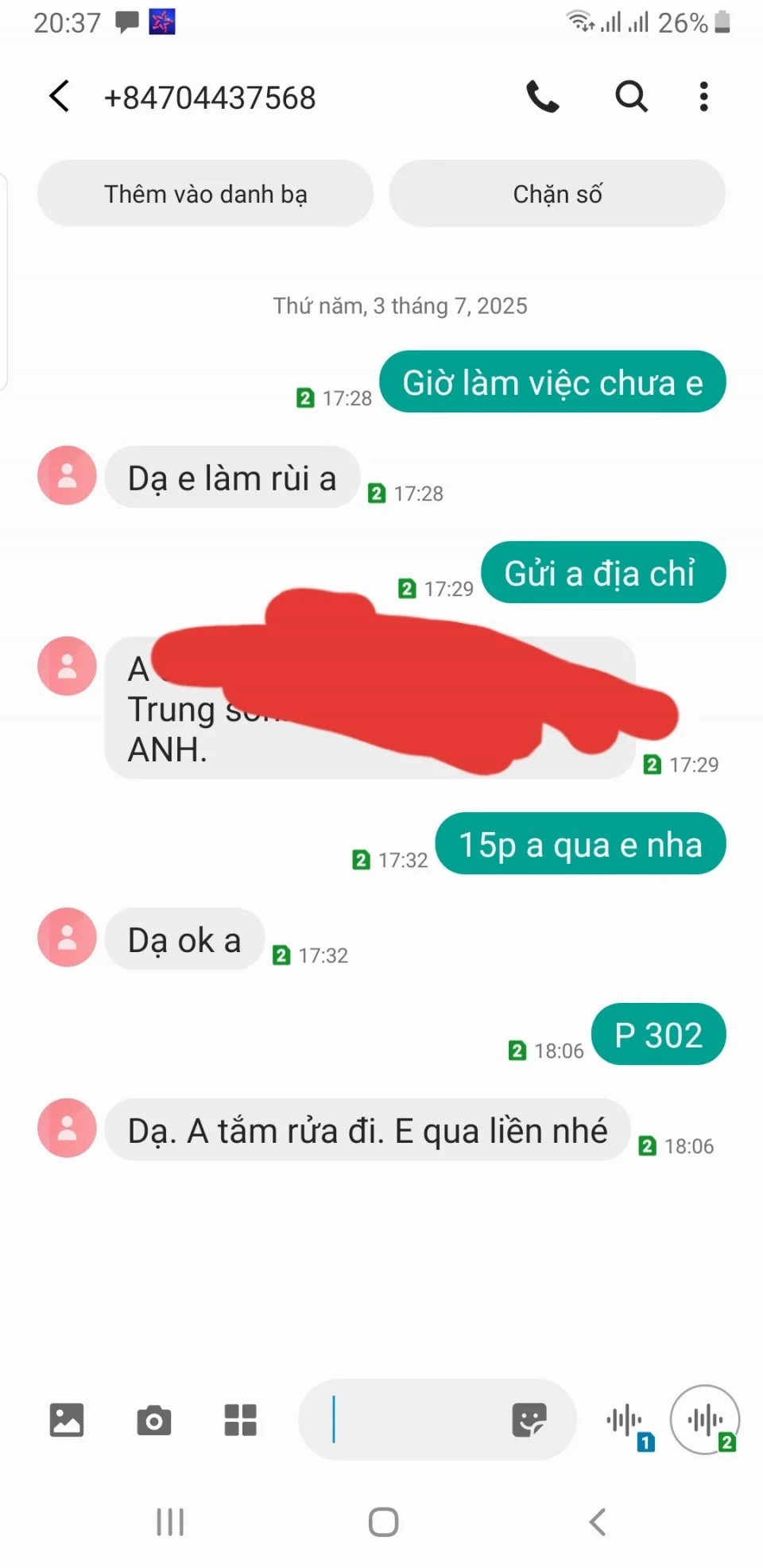This screenshot has width=763, height=1568.
Task: Open the system recent apps button
Action: tap(170, 1522)
